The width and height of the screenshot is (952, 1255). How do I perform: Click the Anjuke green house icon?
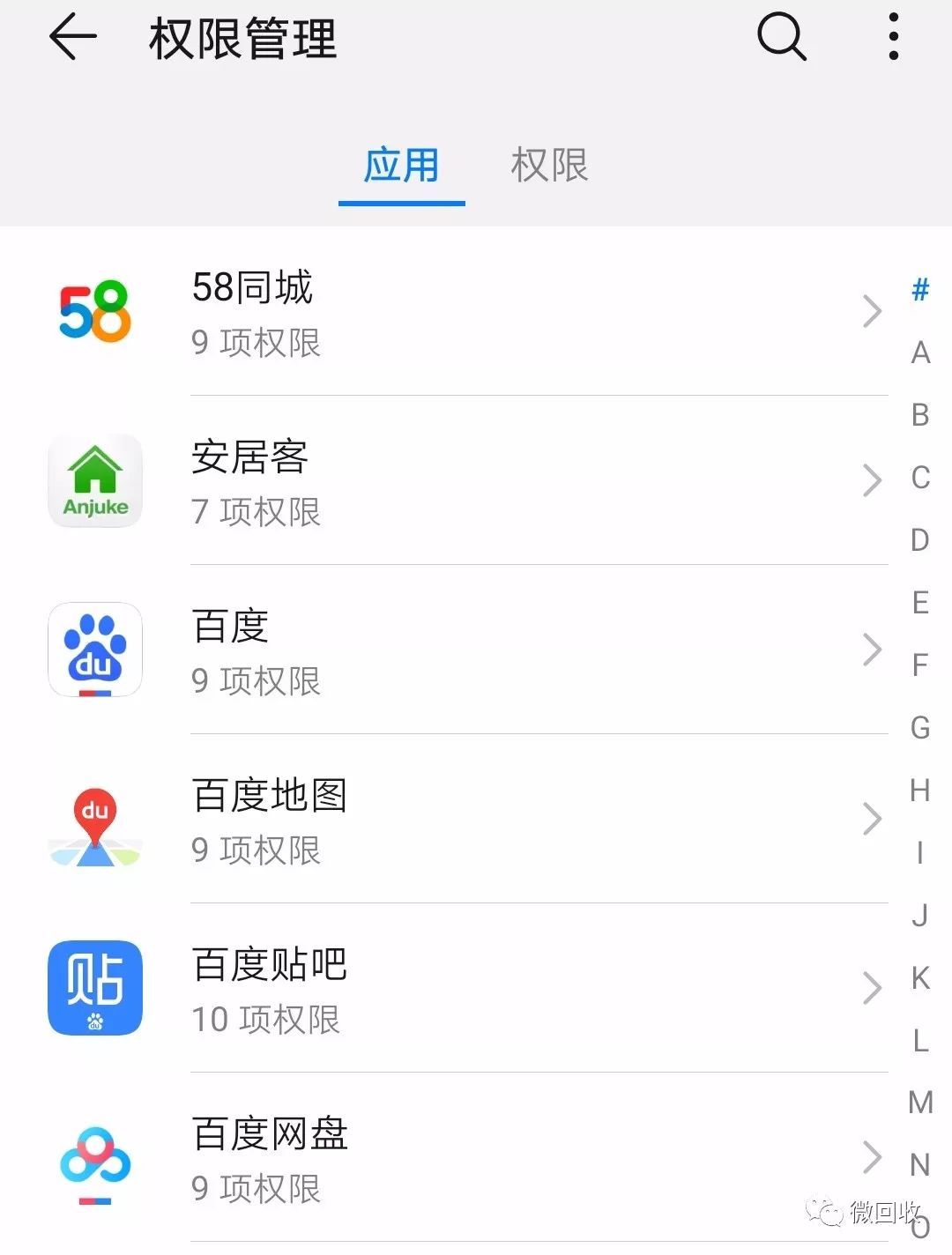click(94, 480)
